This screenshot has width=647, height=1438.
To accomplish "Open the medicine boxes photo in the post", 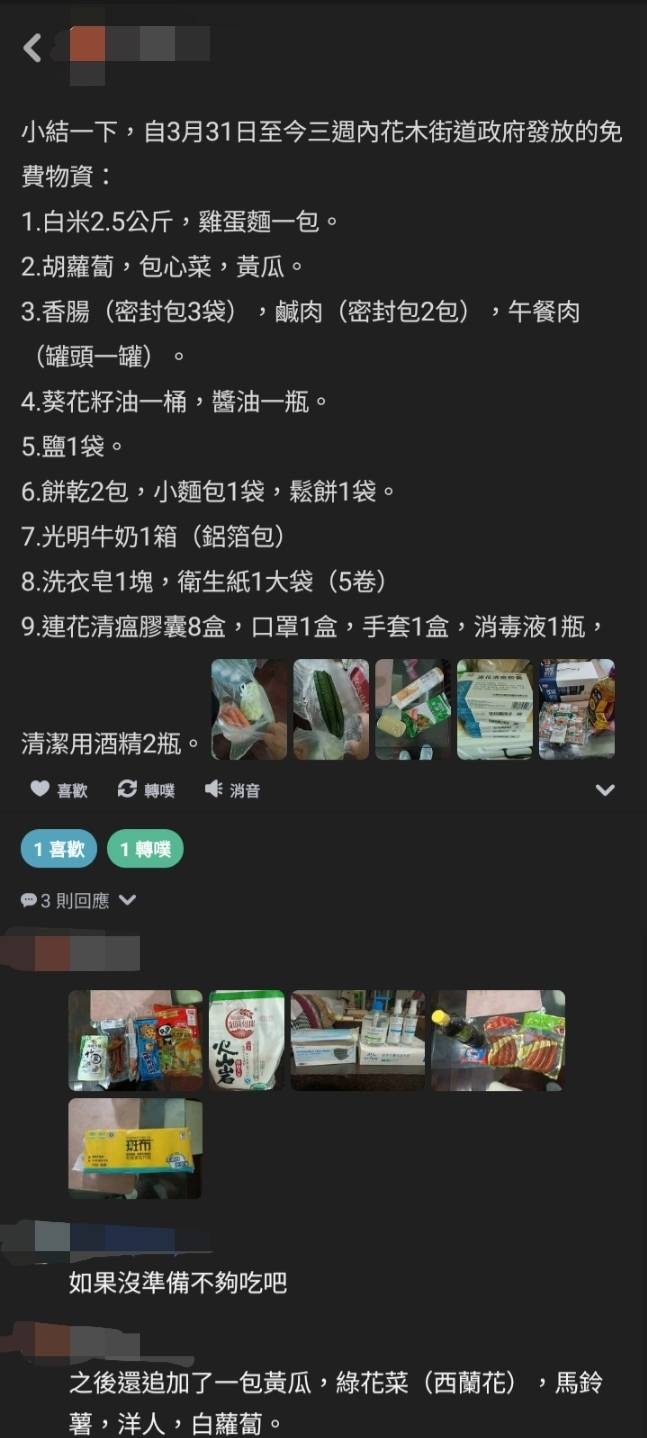I will 495,709.
